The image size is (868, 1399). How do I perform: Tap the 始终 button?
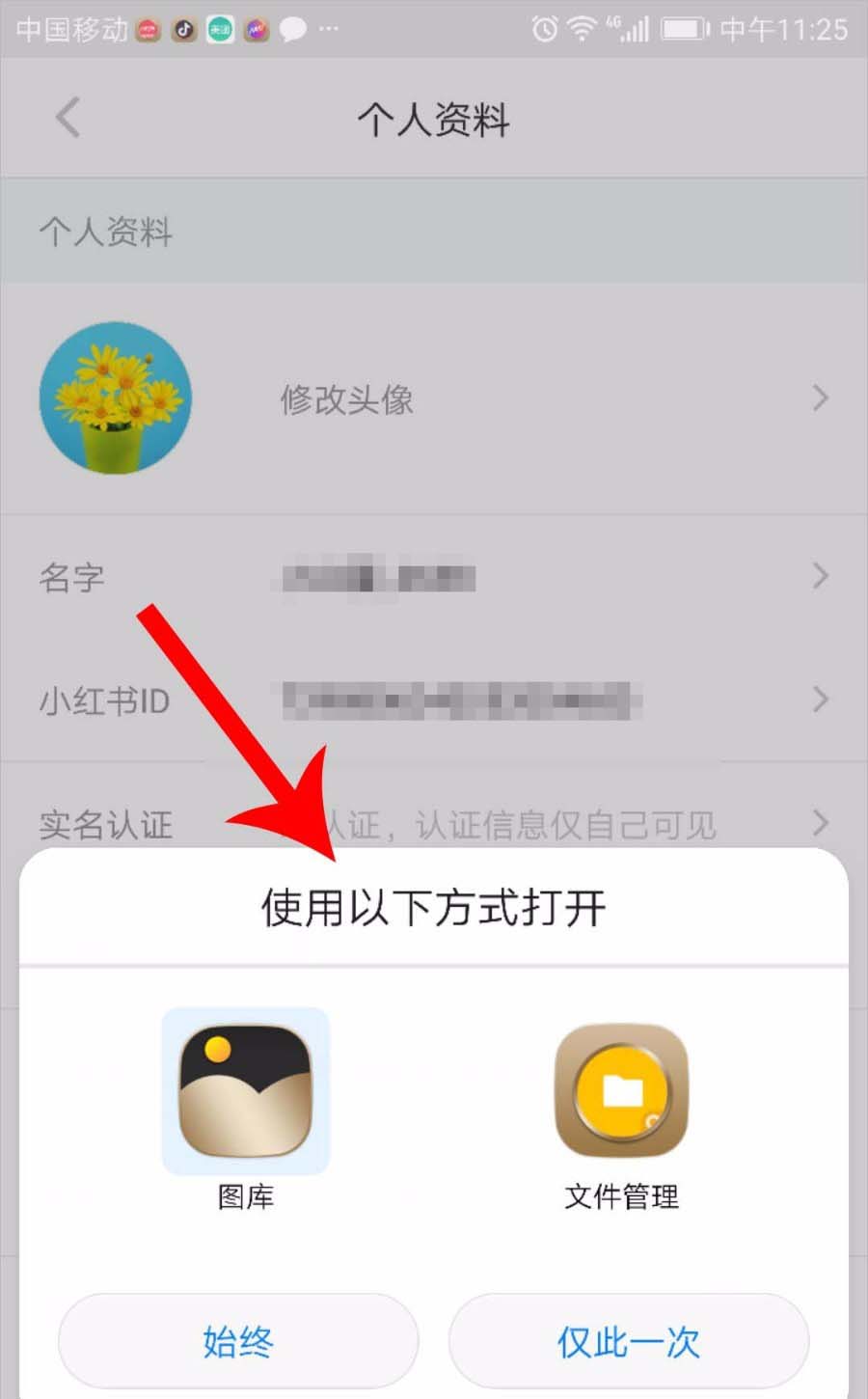[238, 1341]
